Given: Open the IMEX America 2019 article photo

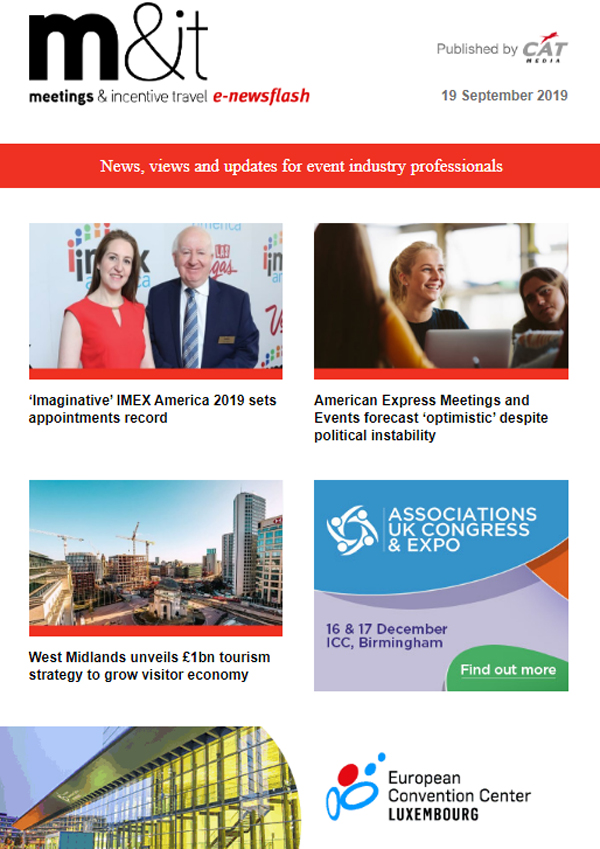Looking at the screenshot, I should tap(155, 297).
